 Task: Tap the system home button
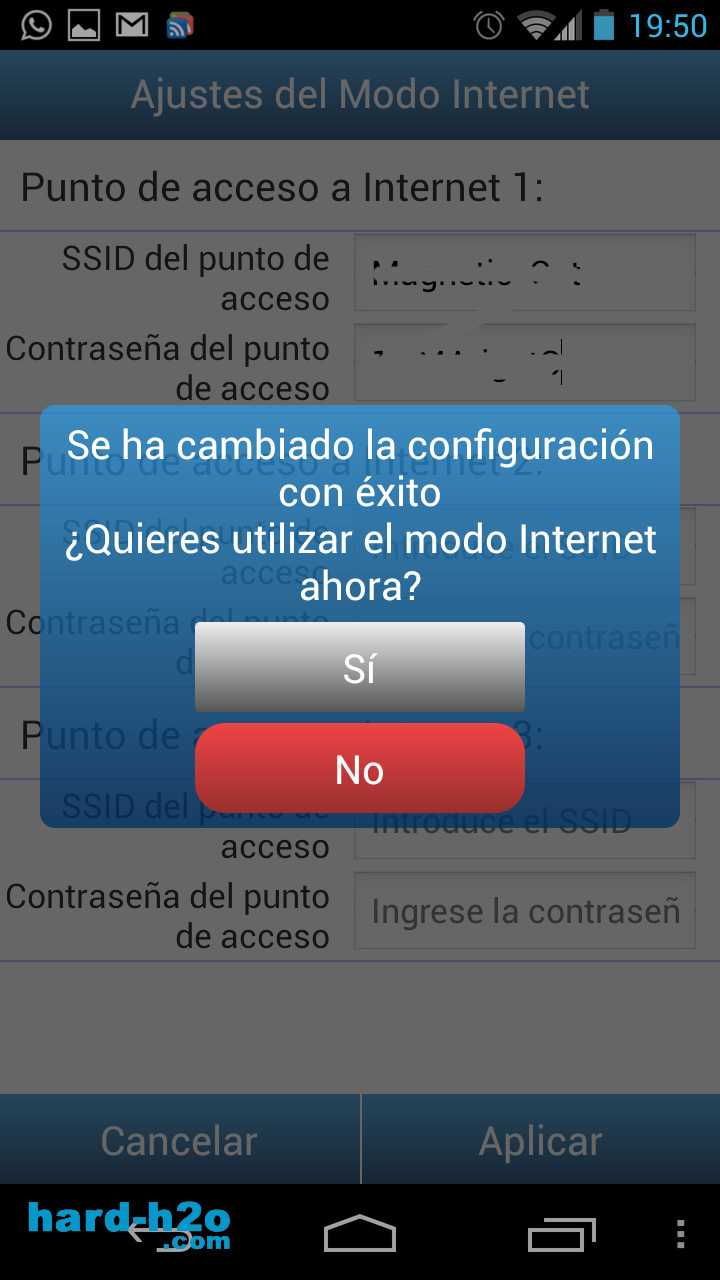click(360, 1234)
